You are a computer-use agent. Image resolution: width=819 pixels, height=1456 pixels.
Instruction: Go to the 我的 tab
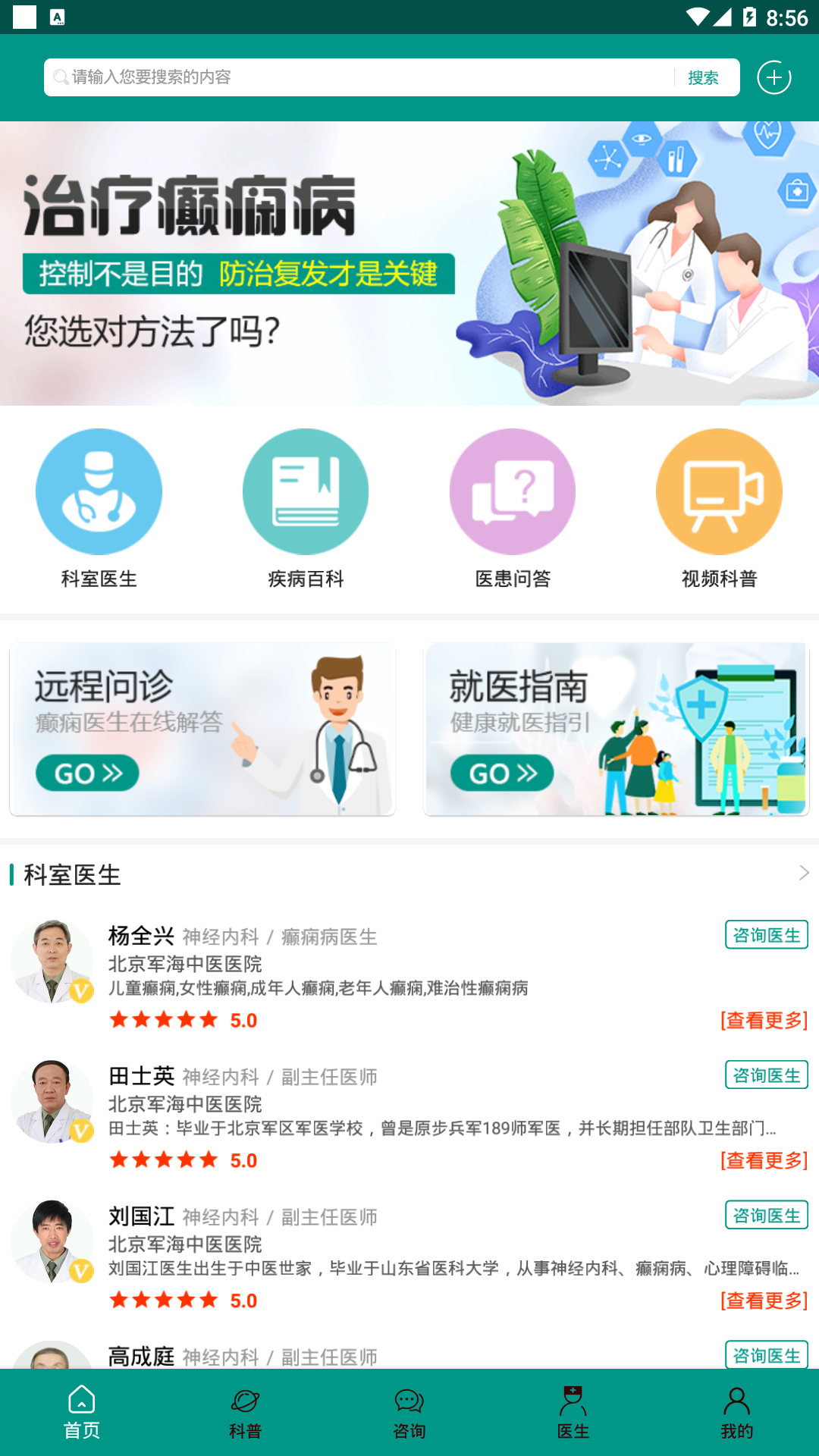737,1413
